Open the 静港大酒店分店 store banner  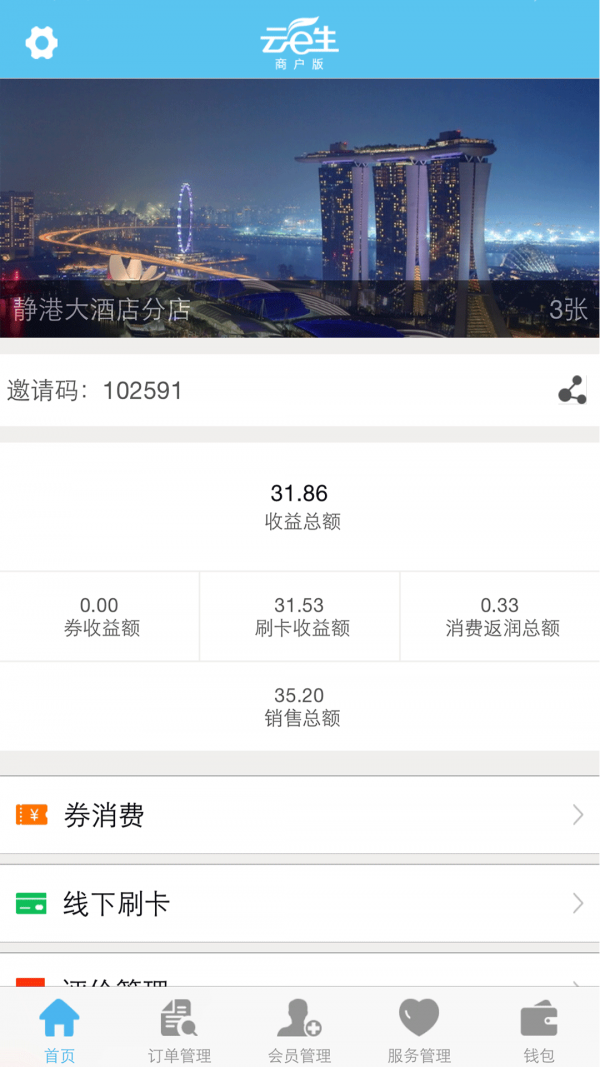click(x=300, y=208)
